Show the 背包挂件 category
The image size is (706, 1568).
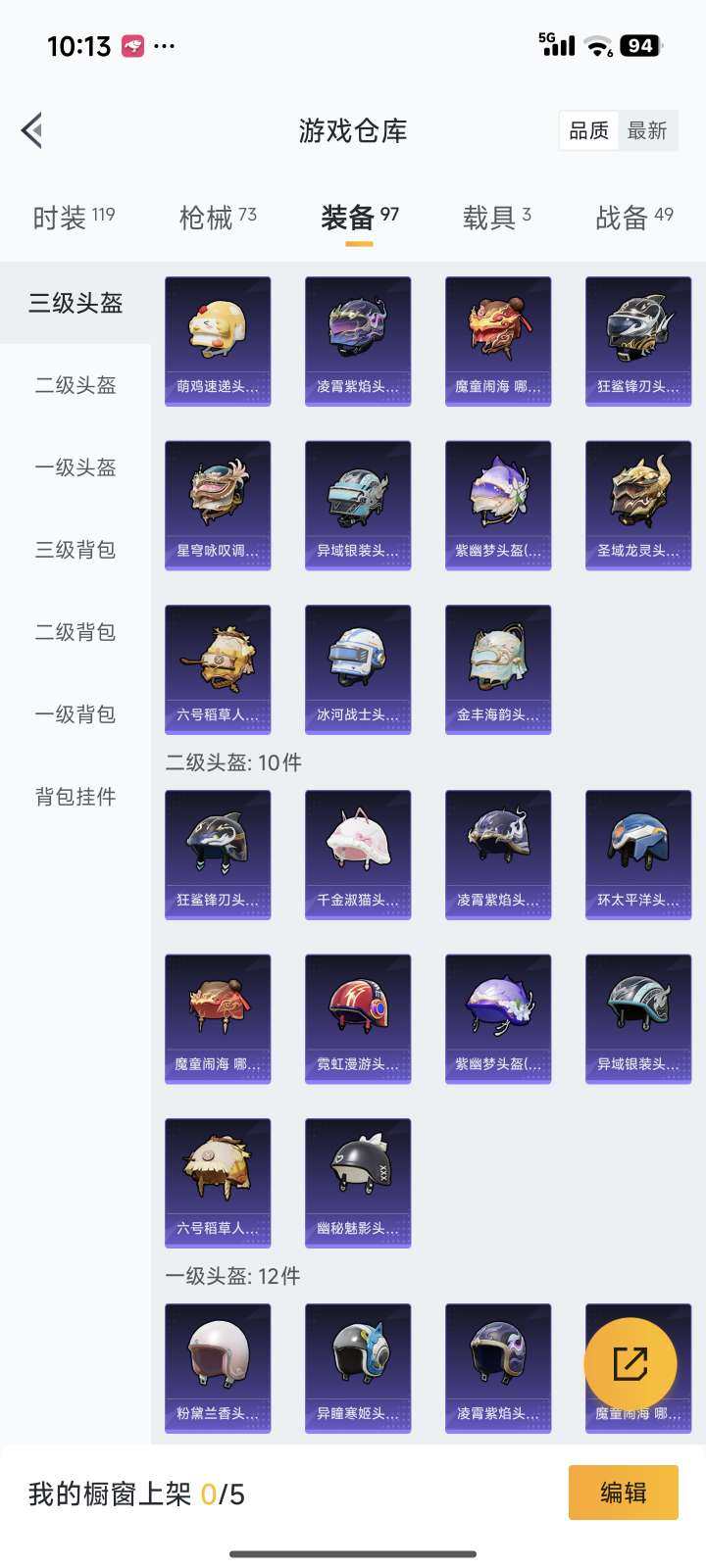[x=76, y=797]
